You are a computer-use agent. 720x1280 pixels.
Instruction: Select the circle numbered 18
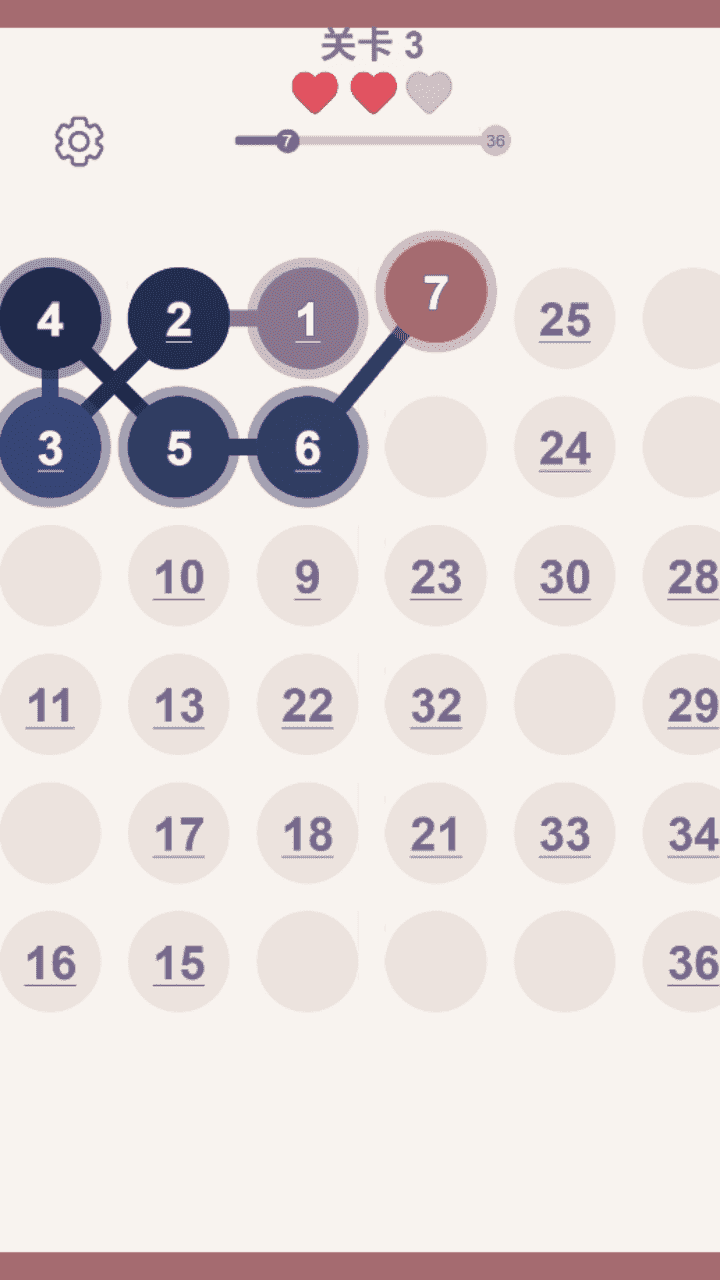pyautogui.click(x=307, y=833)
